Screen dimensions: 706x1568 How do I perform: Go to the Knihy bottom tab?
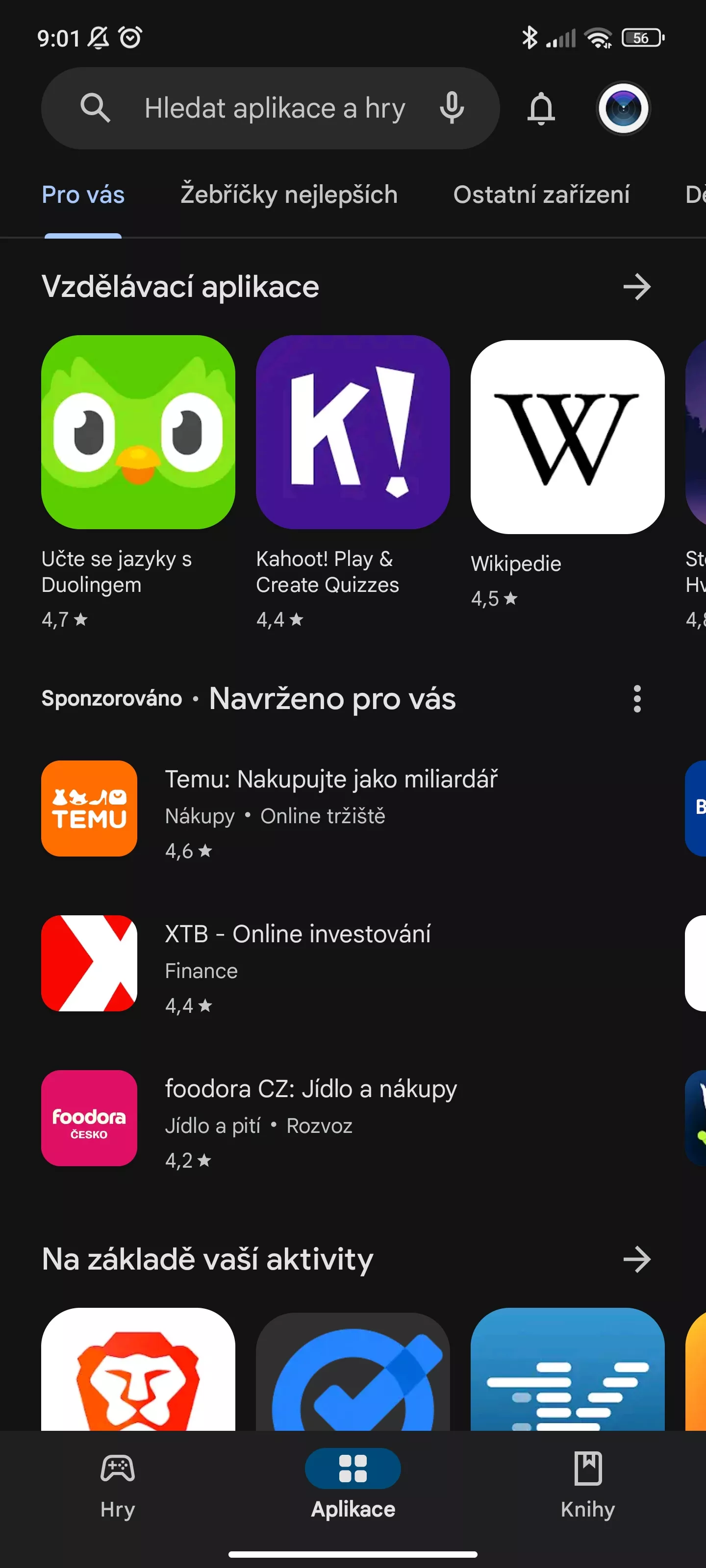(587, 1487)
